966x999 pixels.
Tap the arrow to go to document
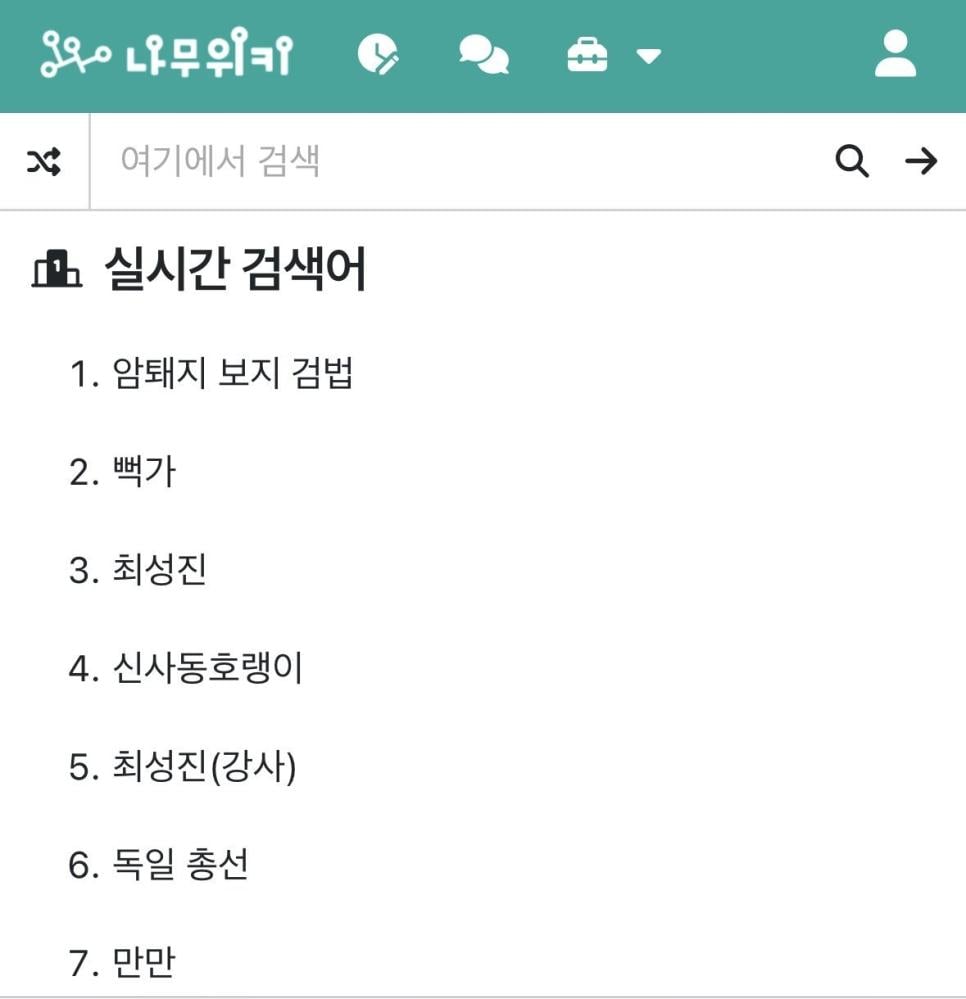(921, 161)
